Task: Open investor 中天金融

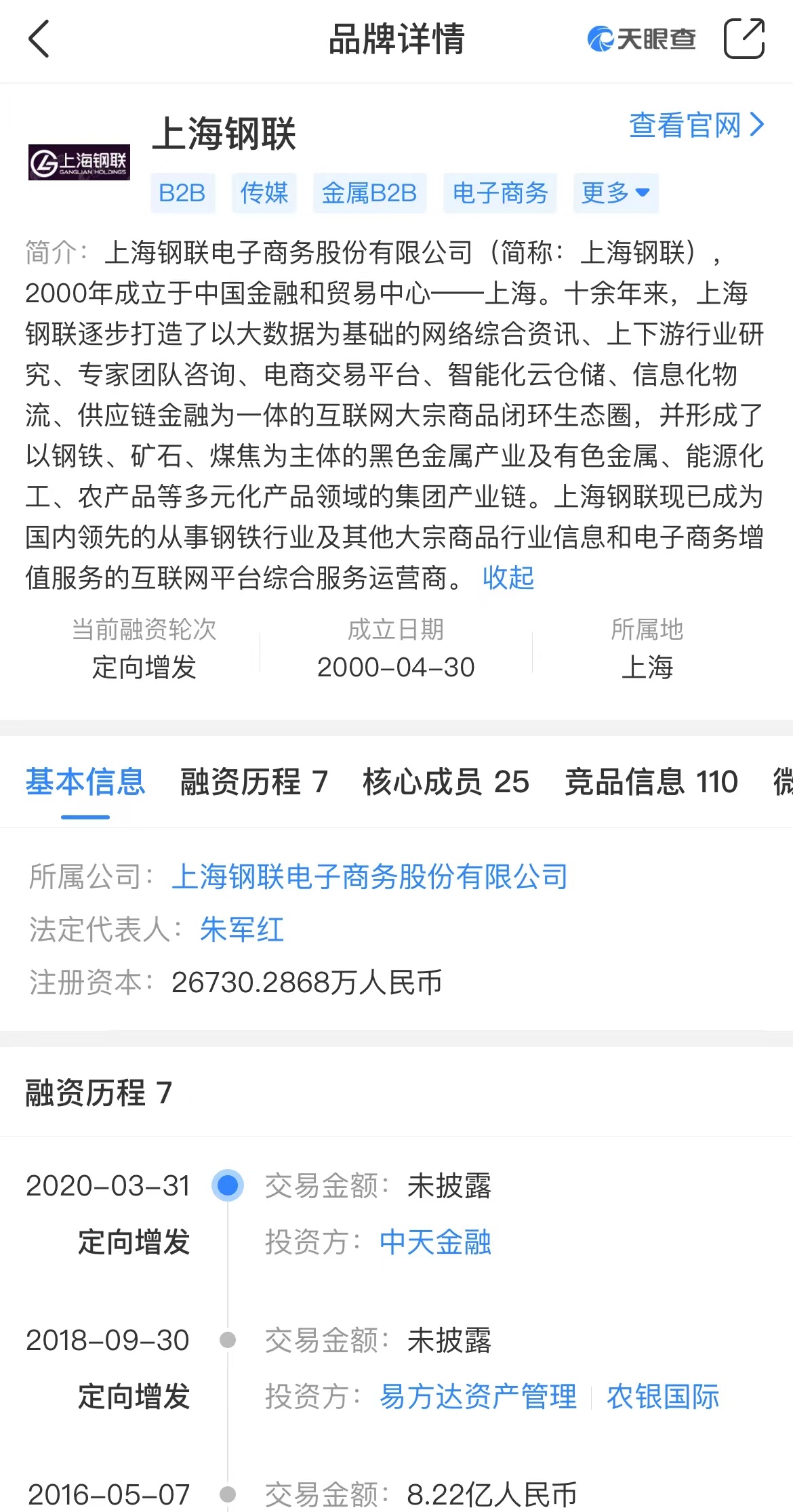Action: pos(435,1242)
